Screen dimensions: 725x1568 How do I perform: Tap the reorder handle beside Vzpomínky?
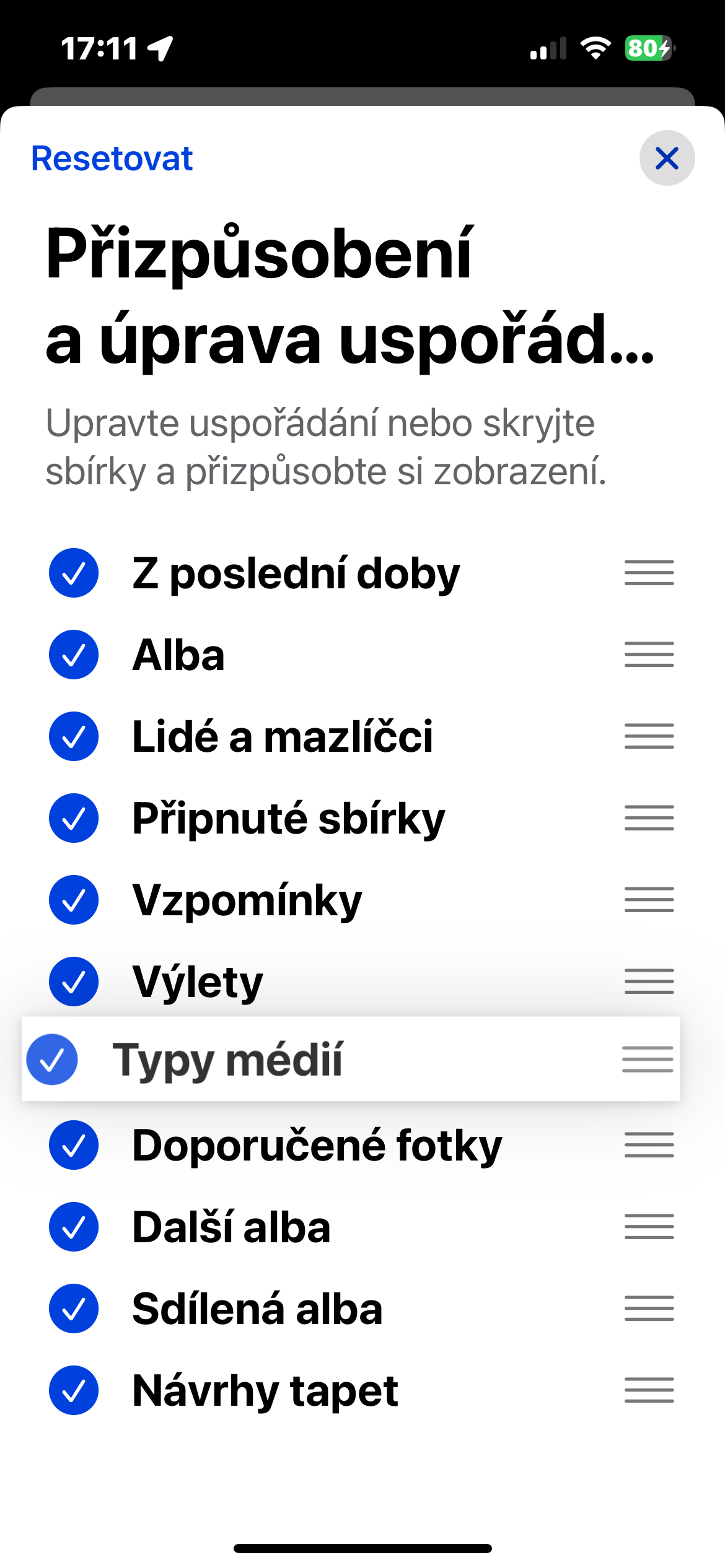[x=649, y=900]
